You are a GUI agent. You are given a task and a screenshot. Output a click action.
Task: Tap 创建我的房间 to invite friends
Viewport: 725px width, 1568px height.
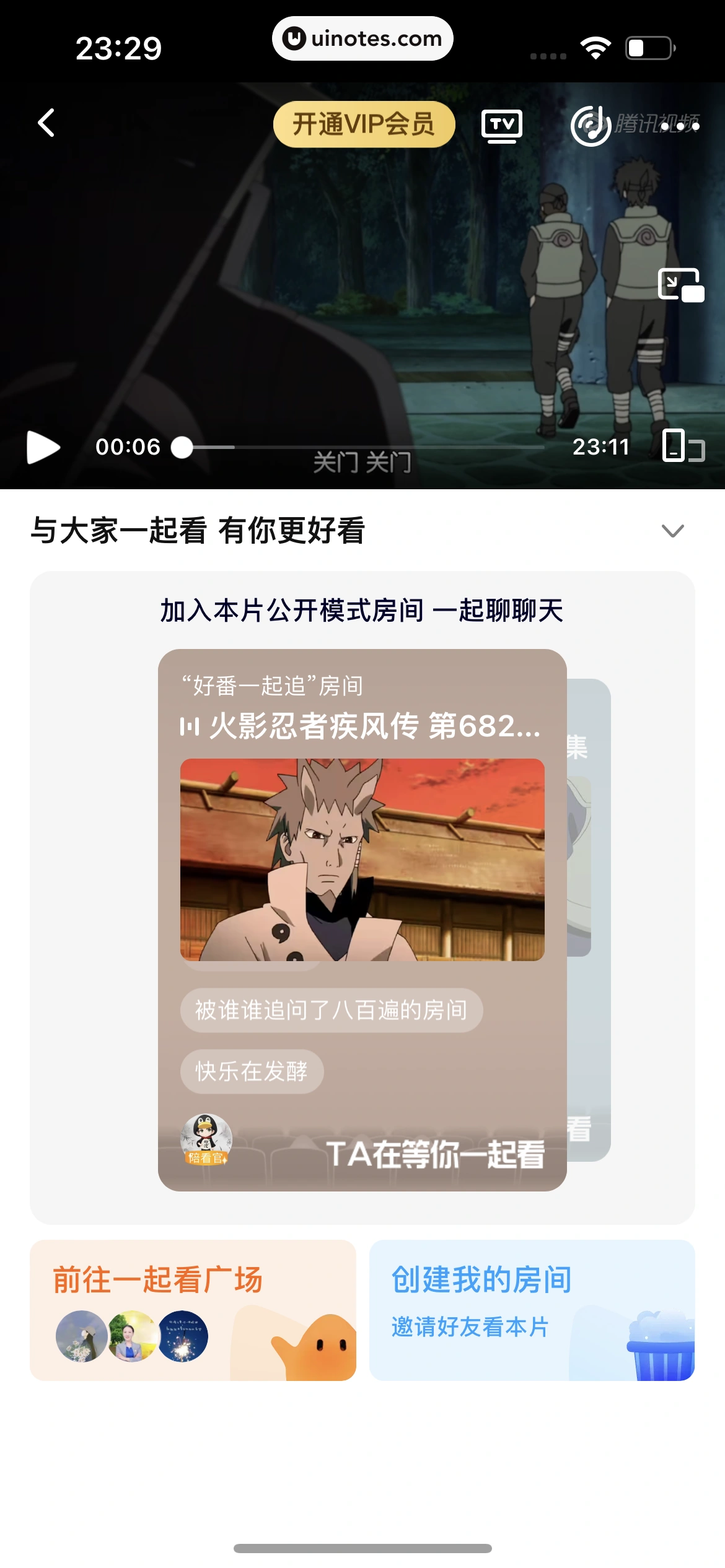click(x=532, y=1310)
